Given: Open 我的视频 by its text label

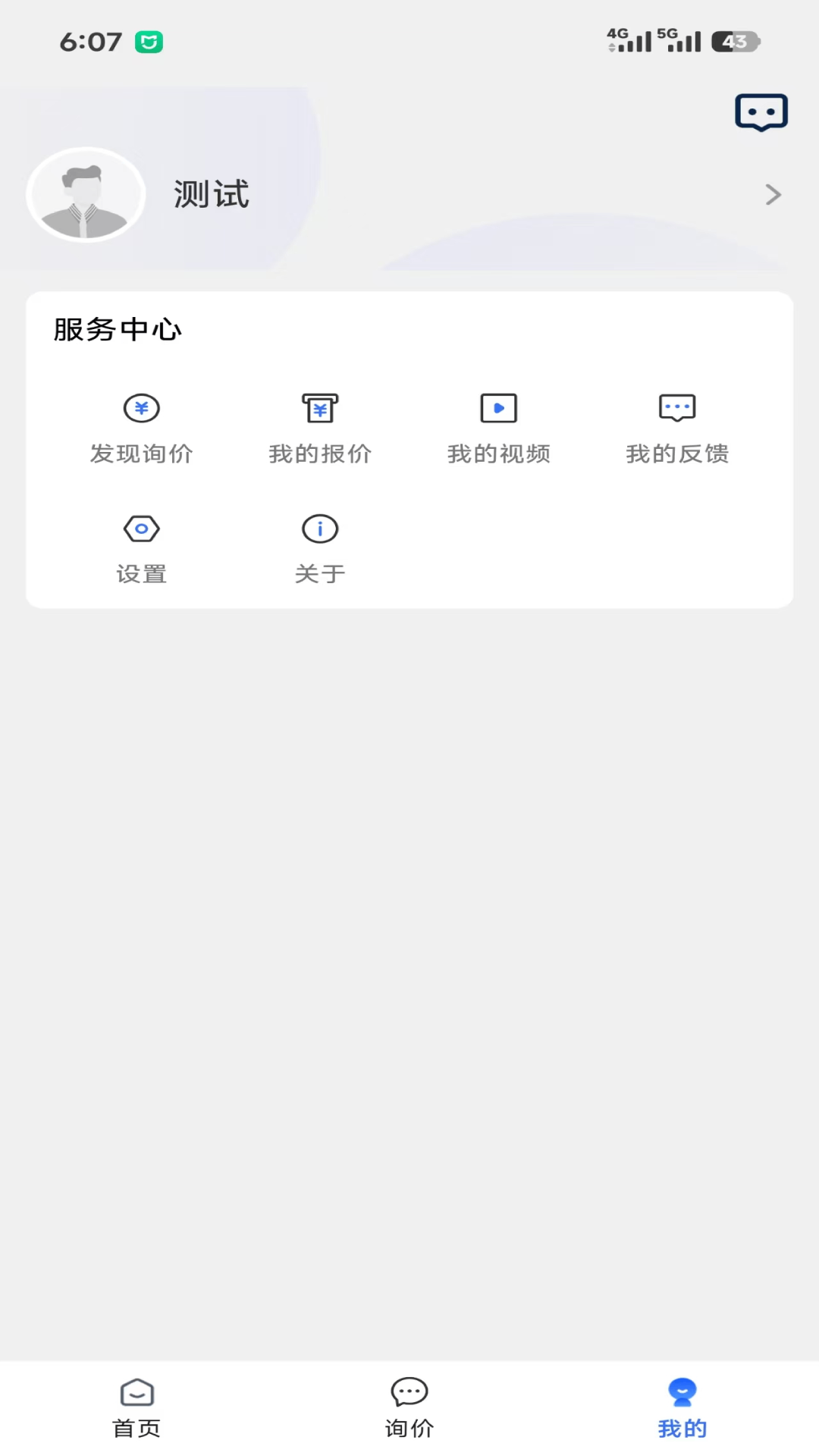Looking at the screenshot, I should click(x=499, y=453).
